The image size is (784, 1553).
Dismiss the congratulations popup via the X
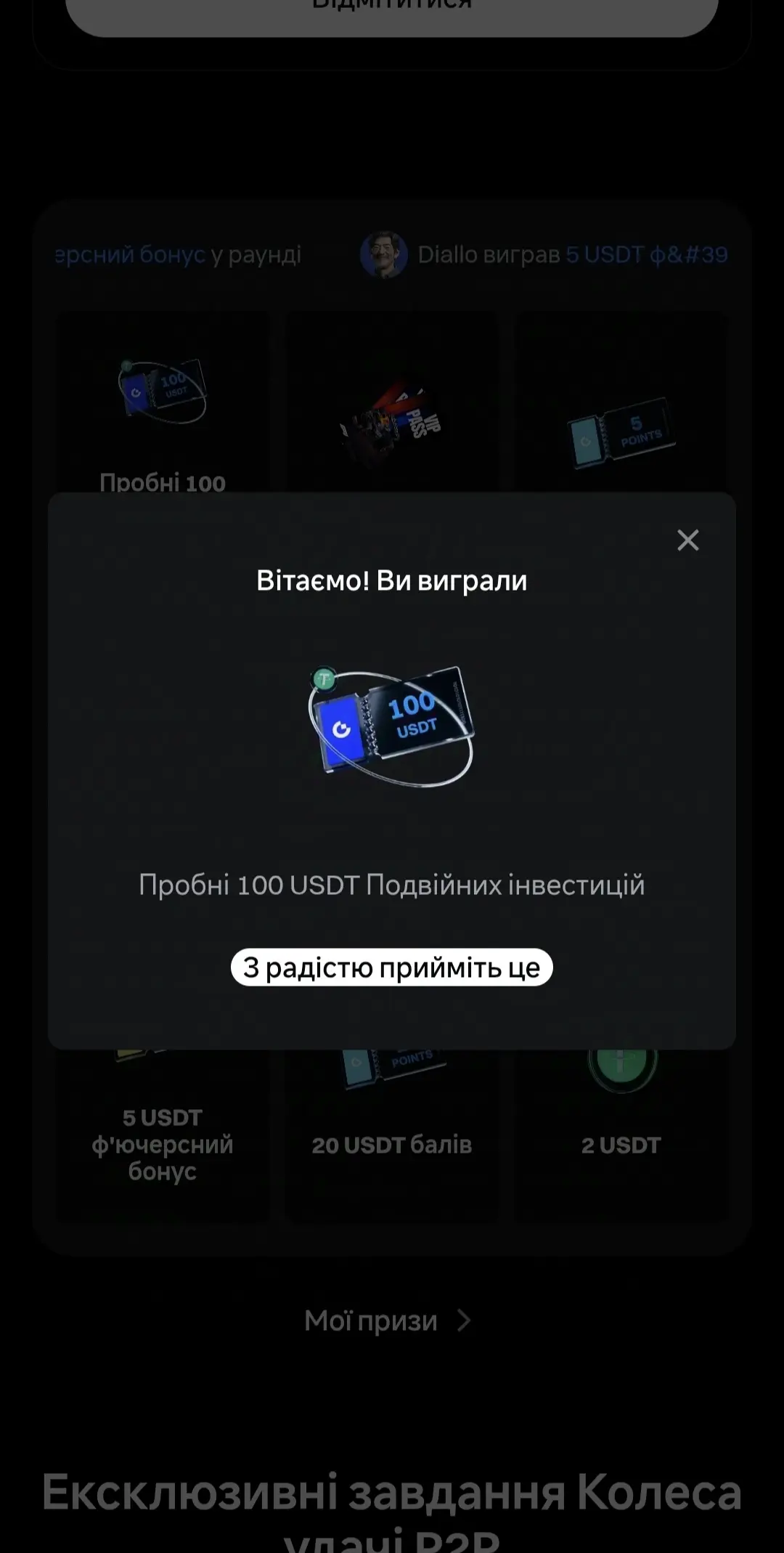(x=687, y=540)
